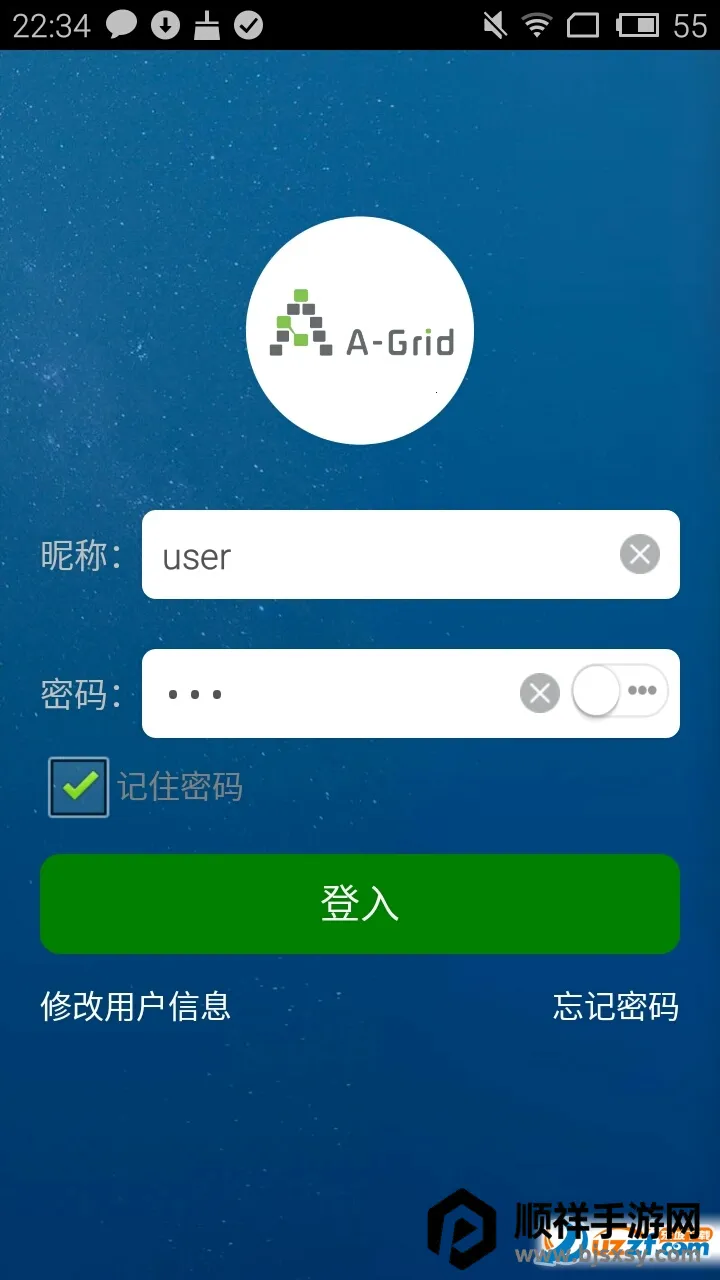
Task: Clear the entered password
Action: pos(540,693)
